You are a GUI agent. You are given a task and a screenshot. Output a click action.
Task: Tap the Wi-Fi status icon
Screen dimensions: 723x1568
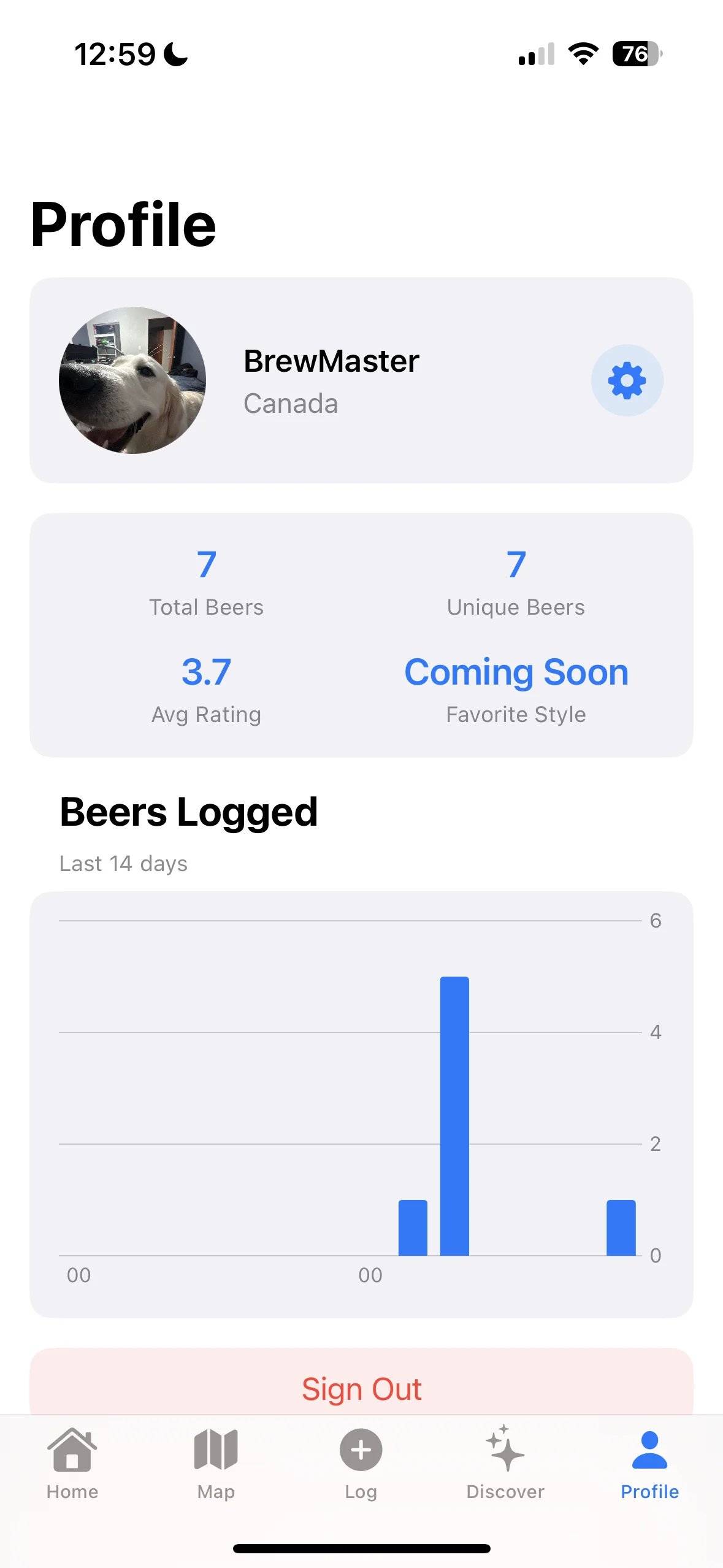point(582,54)
